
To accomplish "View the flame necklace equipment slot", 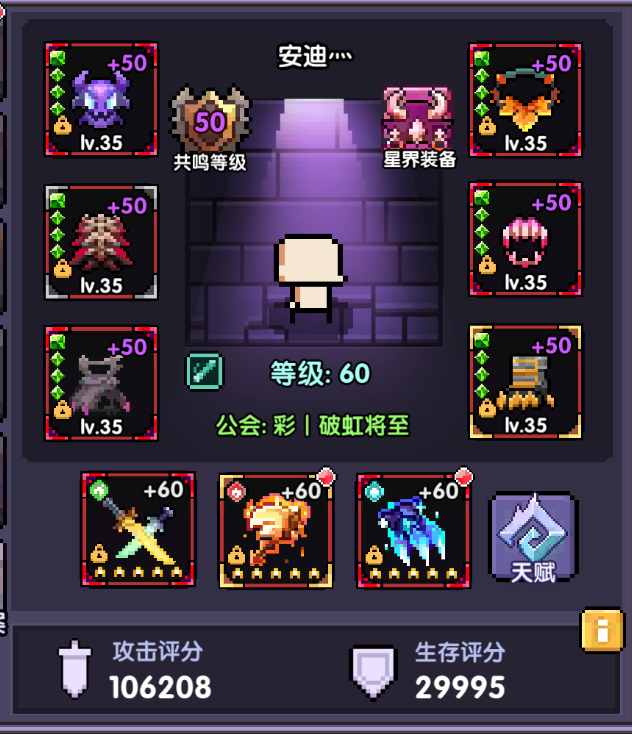I will click(525, 99).
